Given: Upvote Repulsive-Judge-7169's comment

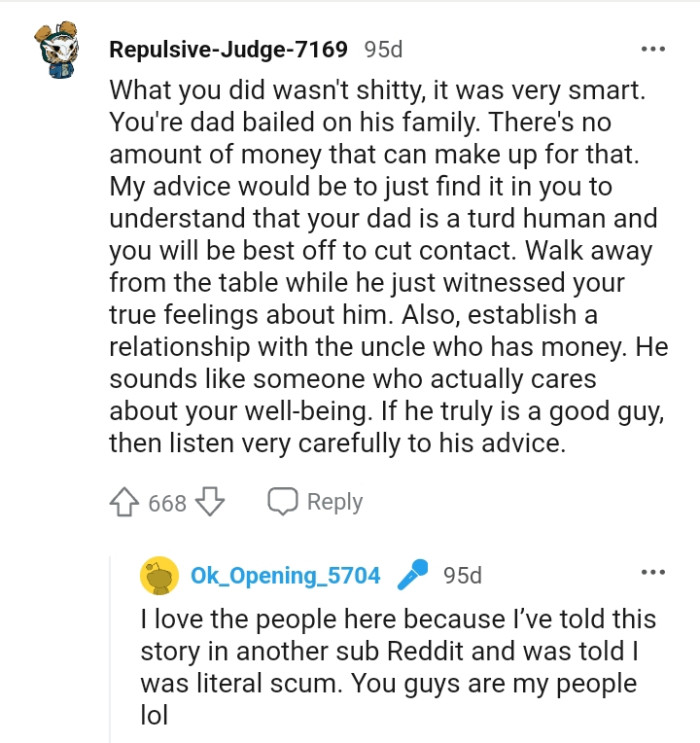Looking at the screenshot, I should (123, 502).
